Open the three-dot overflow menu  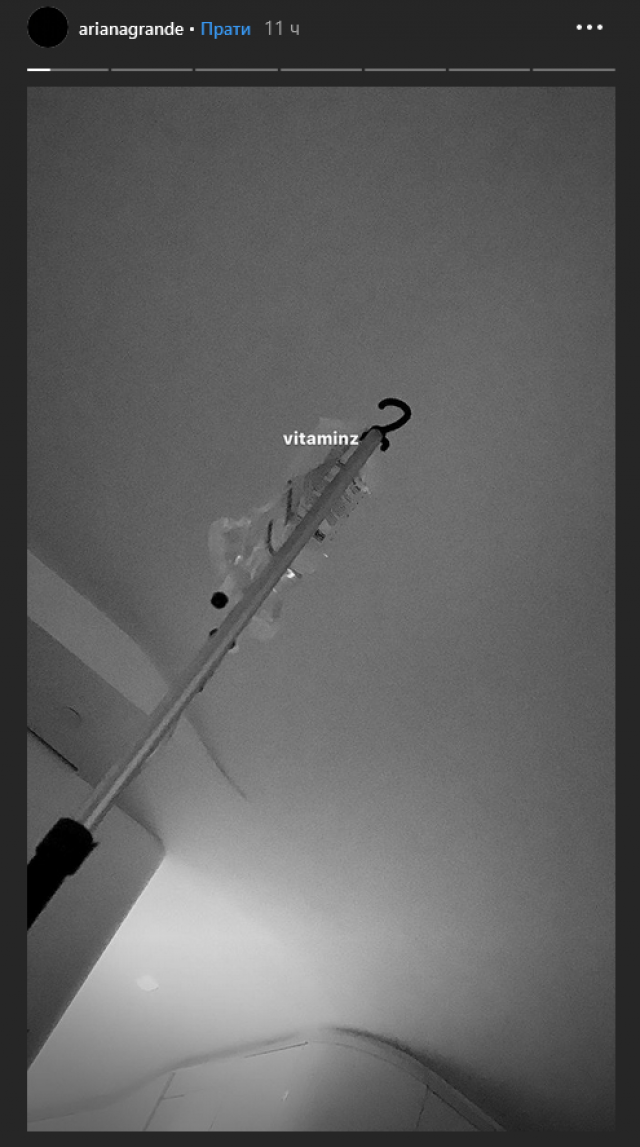click(590, 28)
